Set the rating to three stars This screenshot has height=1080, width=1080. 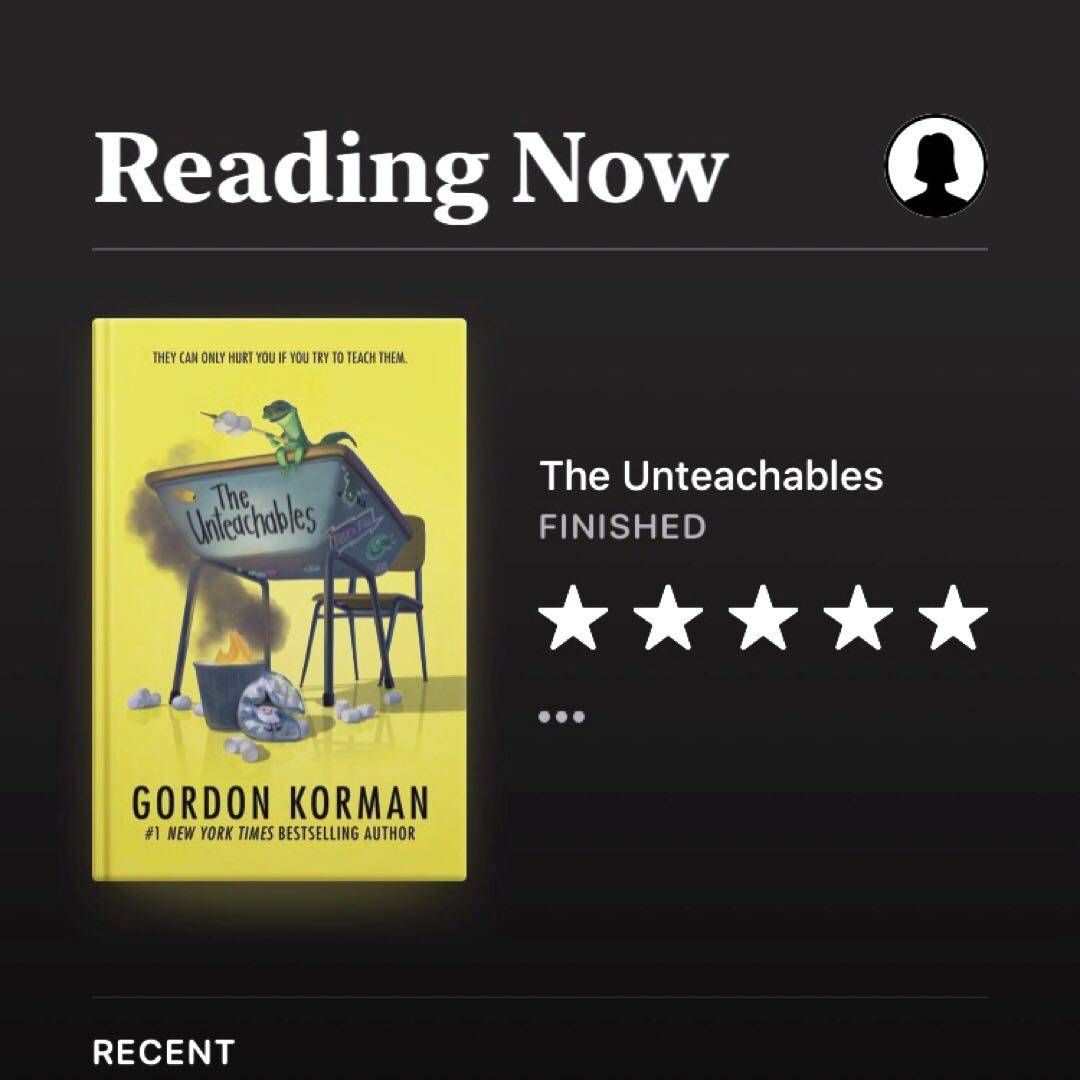point(764,618)
